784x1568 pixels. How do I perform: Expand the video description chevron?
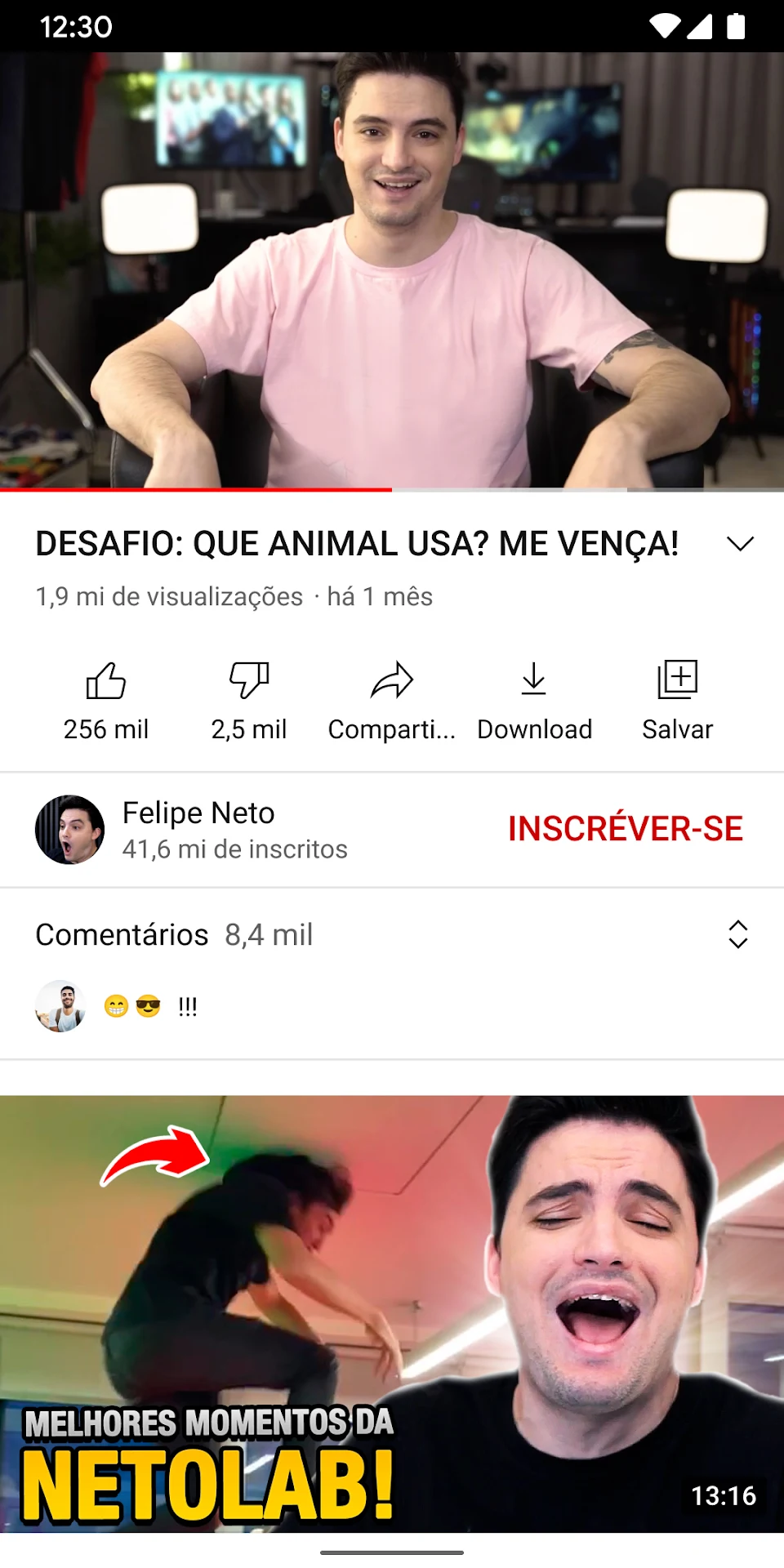(x=740, y=544)
